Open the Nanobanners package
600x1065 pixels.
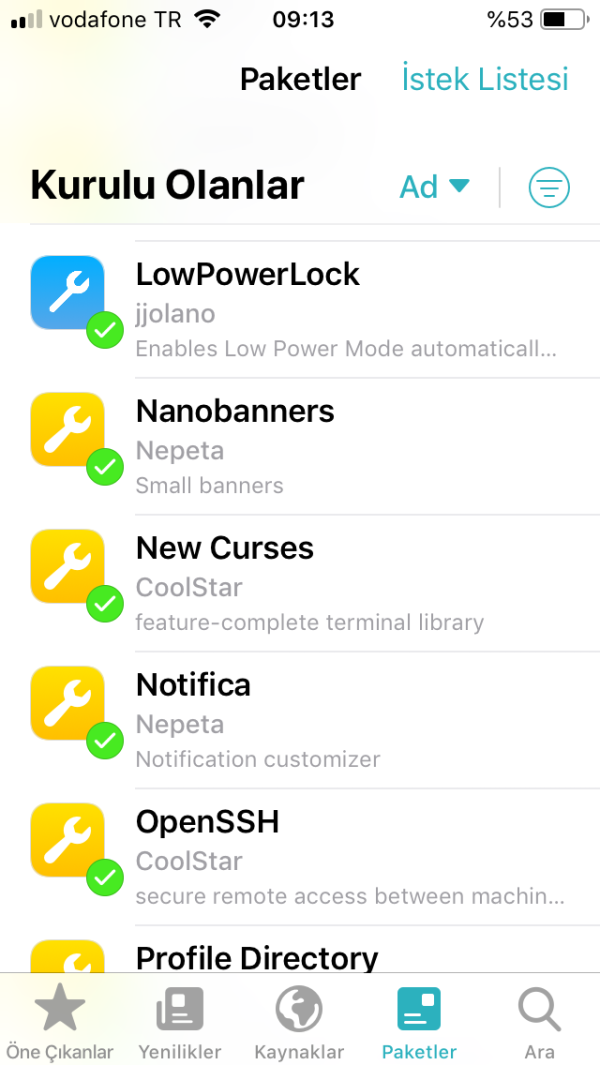pyautogui.click(x=300, y=447)
